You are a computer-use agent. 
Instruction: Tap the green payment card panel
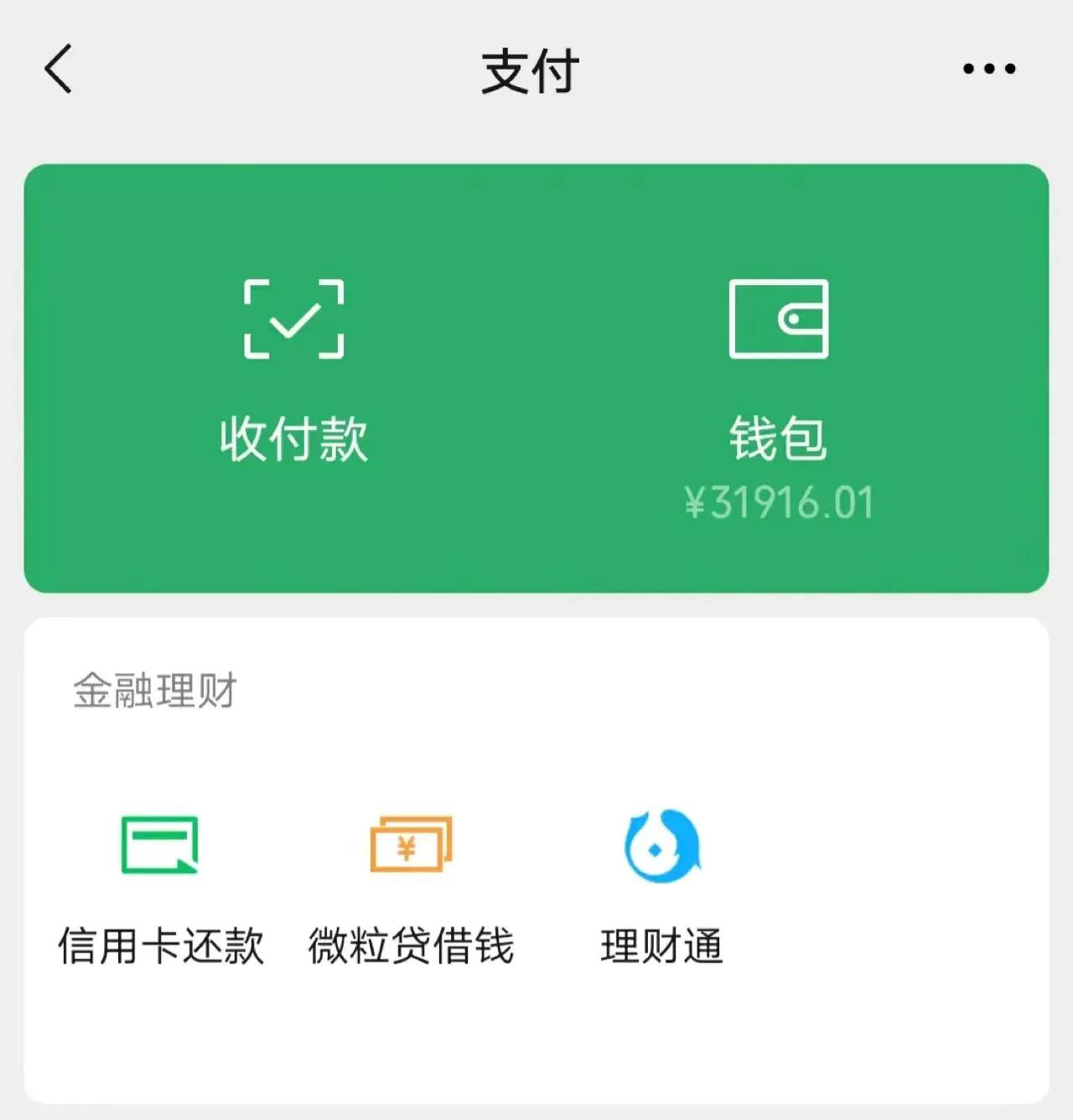click(536, 377)
